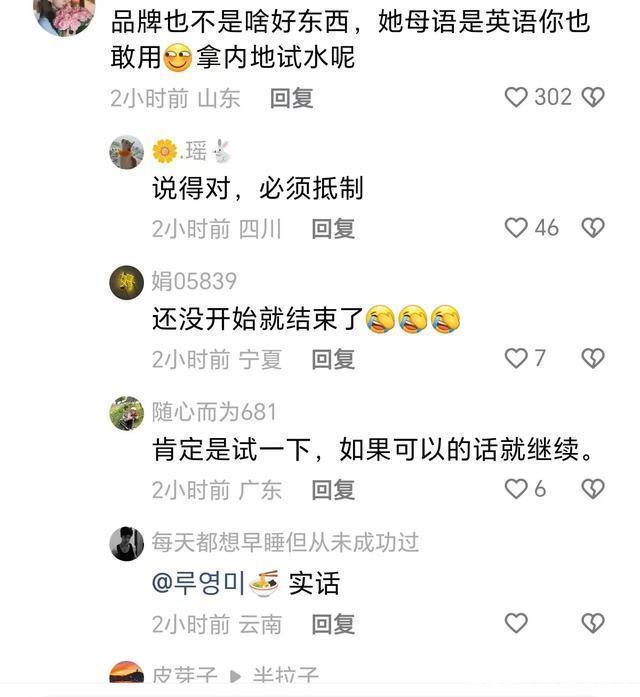Like the comment from 山东 with 302 likes
Viewport: 640px width, 697px height.
pos(516,97)
